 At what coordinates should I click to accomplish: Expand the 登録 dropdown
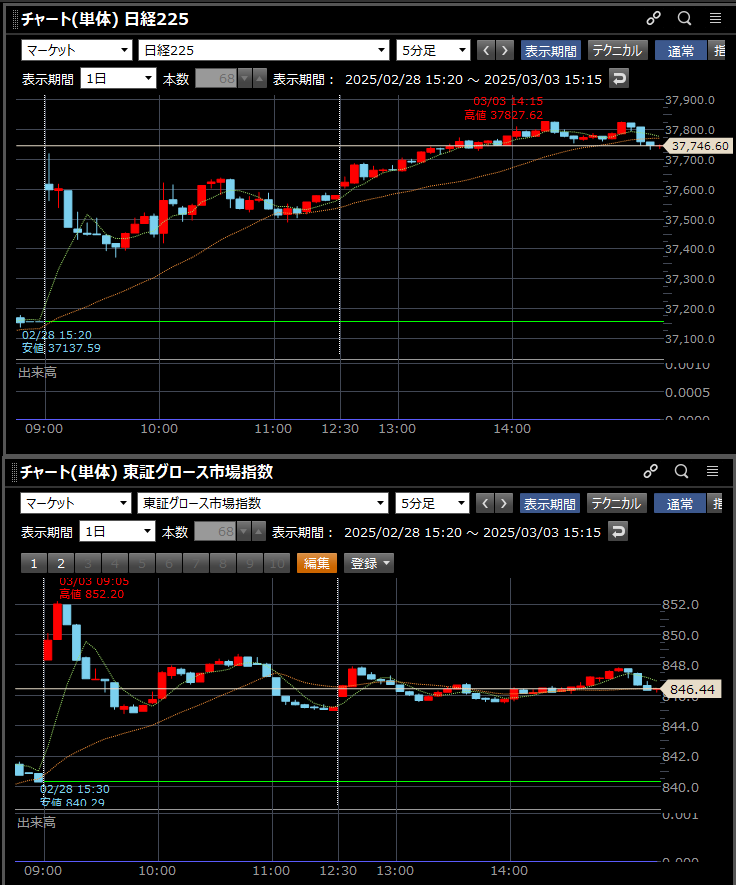point(369,563)
